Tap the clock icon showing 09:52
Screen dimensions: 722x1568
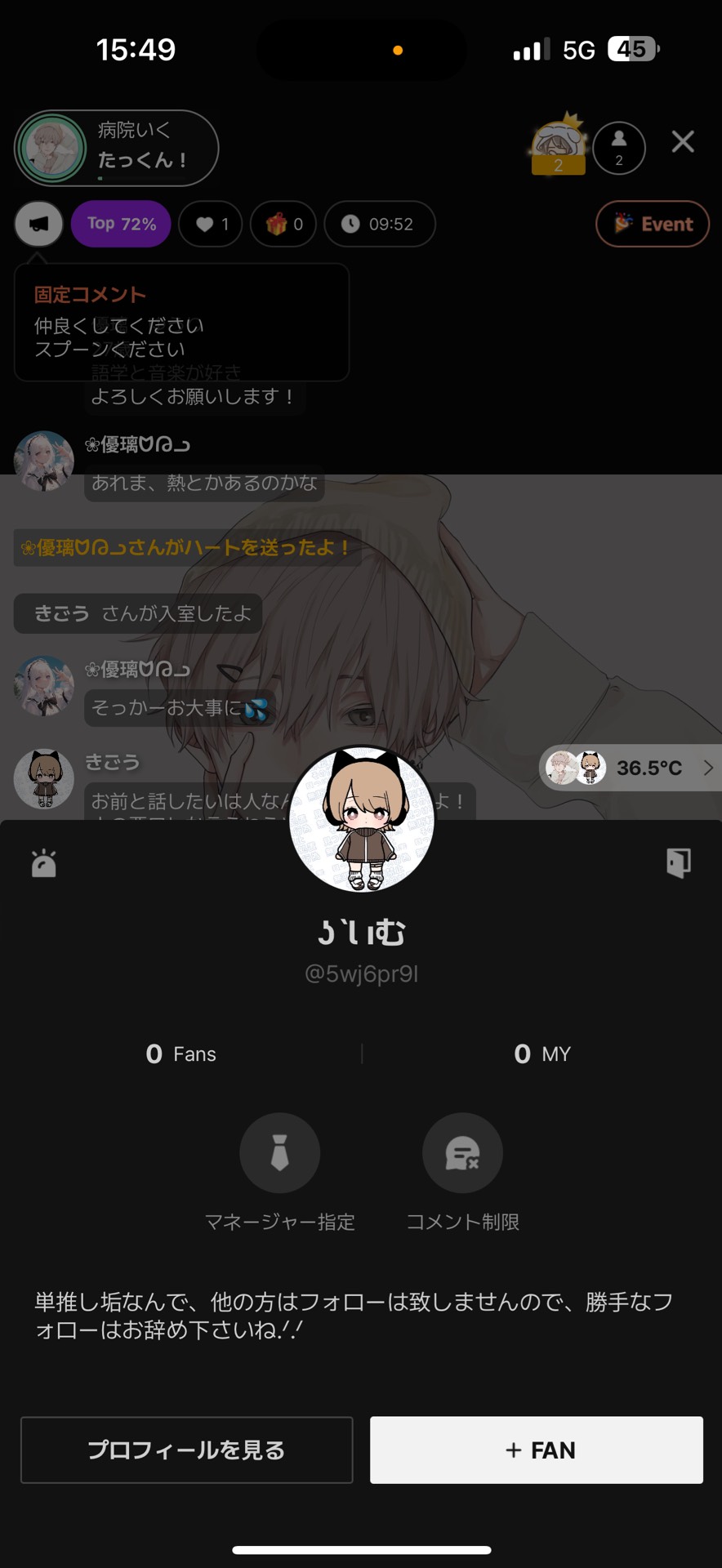(x=379, y=224)
